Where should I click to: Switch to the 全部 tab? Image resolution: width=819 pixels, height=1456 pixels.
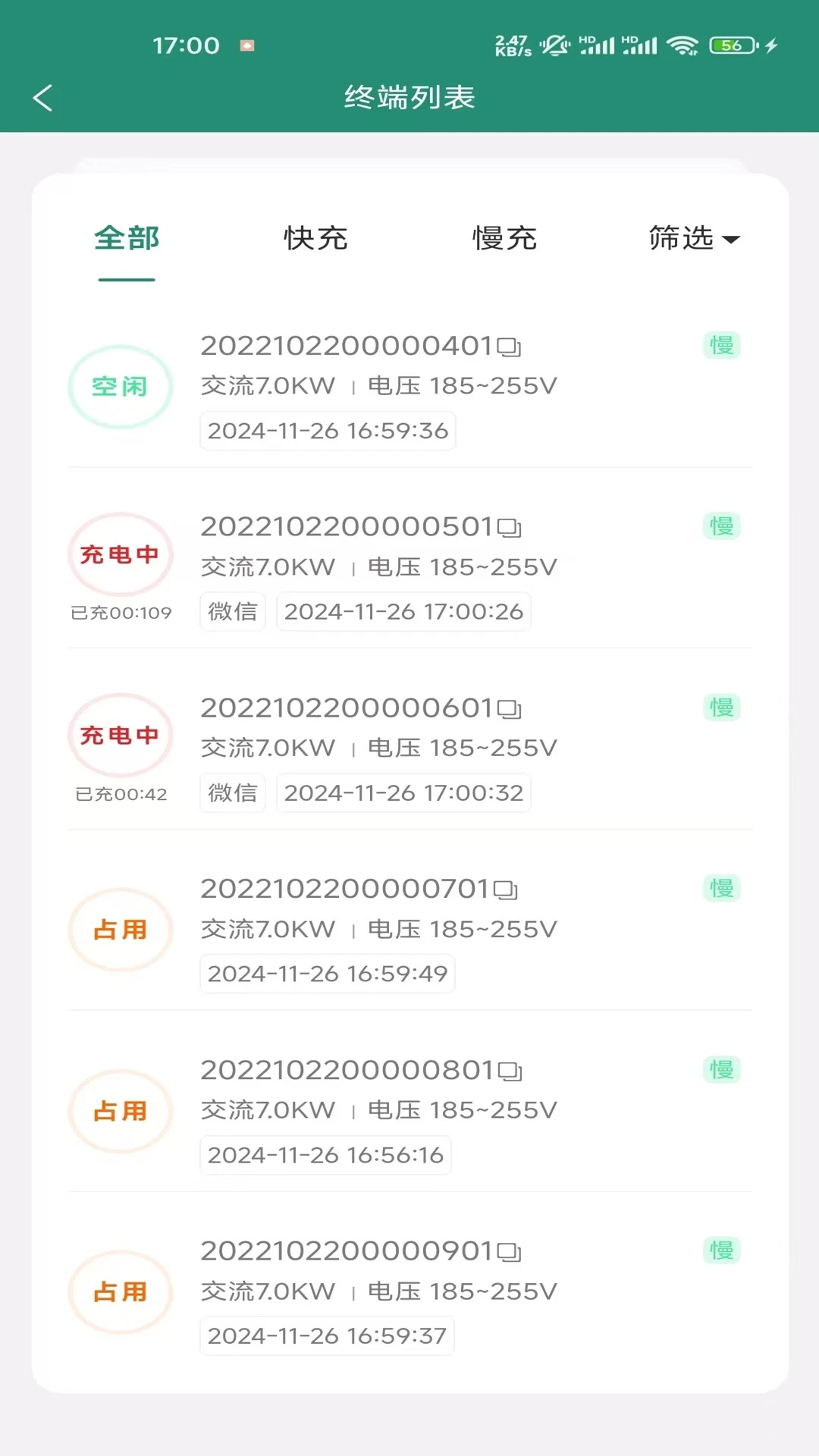tap(127, 239)
